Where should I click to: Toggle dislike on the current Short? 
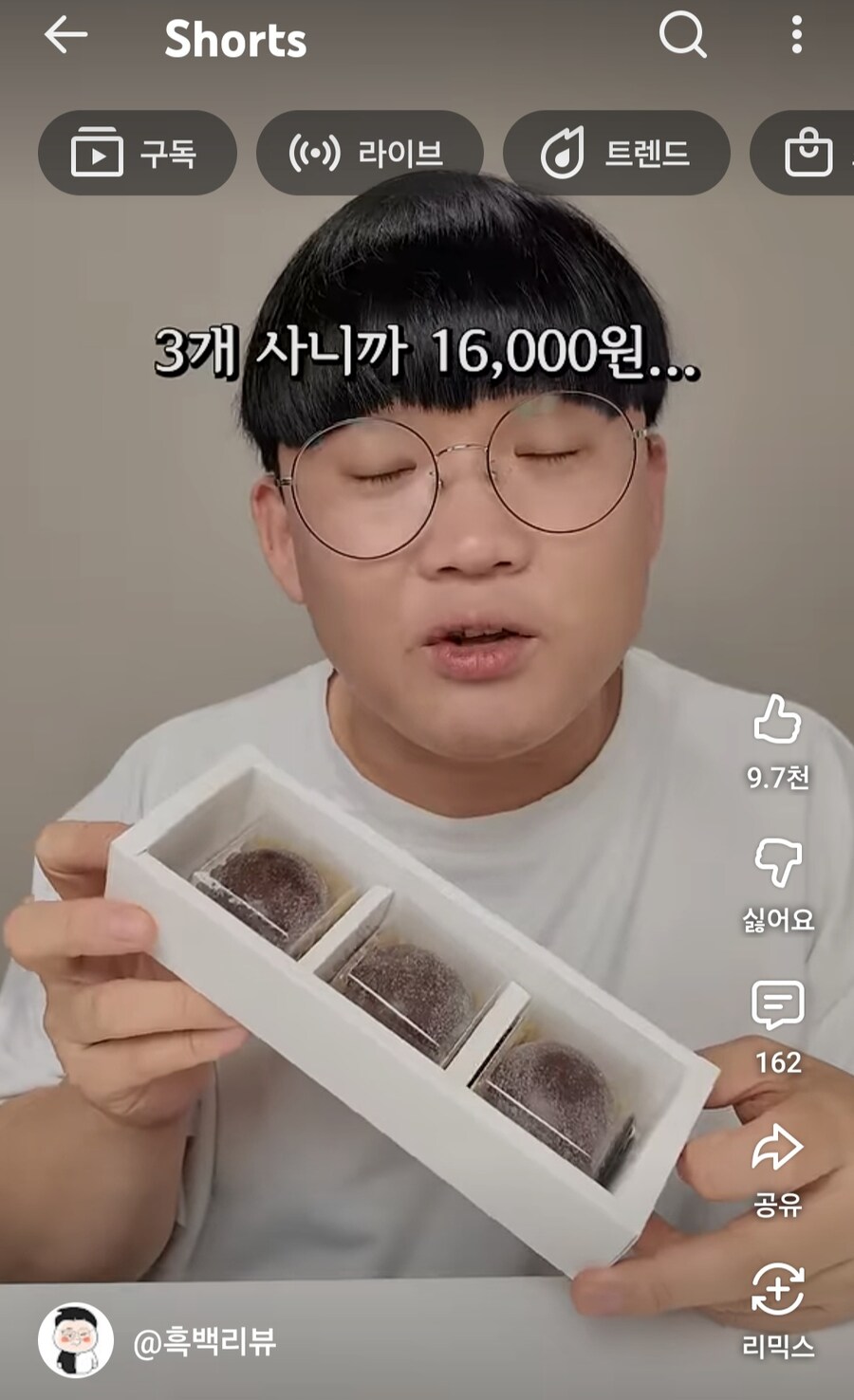click(778, 865)
